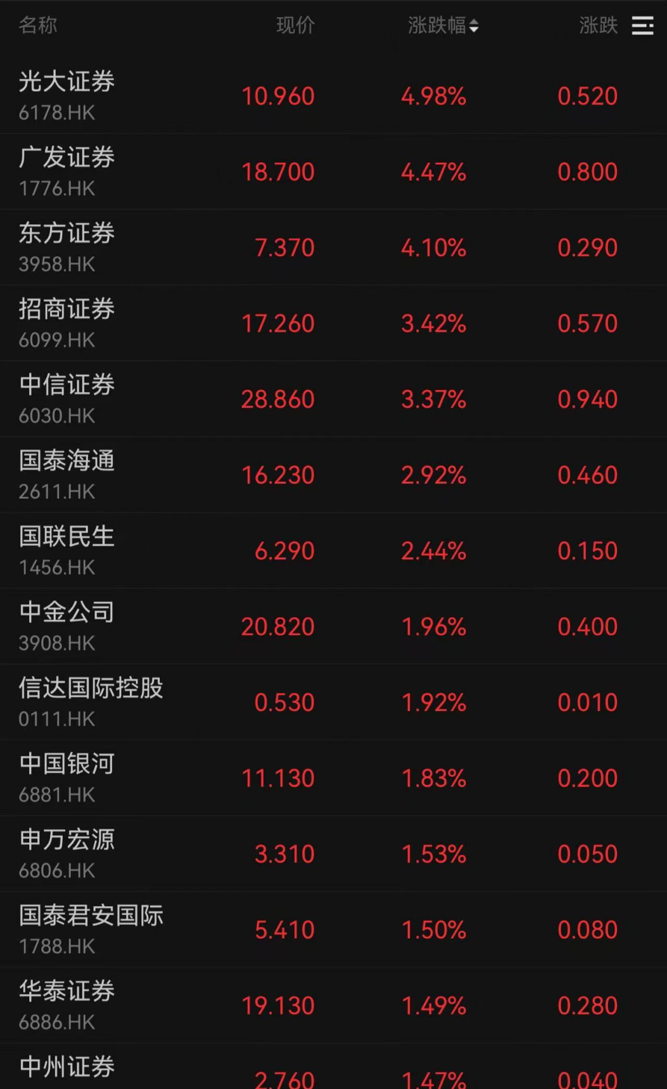View 中州证券 stock row

(x=334, y=1066)
